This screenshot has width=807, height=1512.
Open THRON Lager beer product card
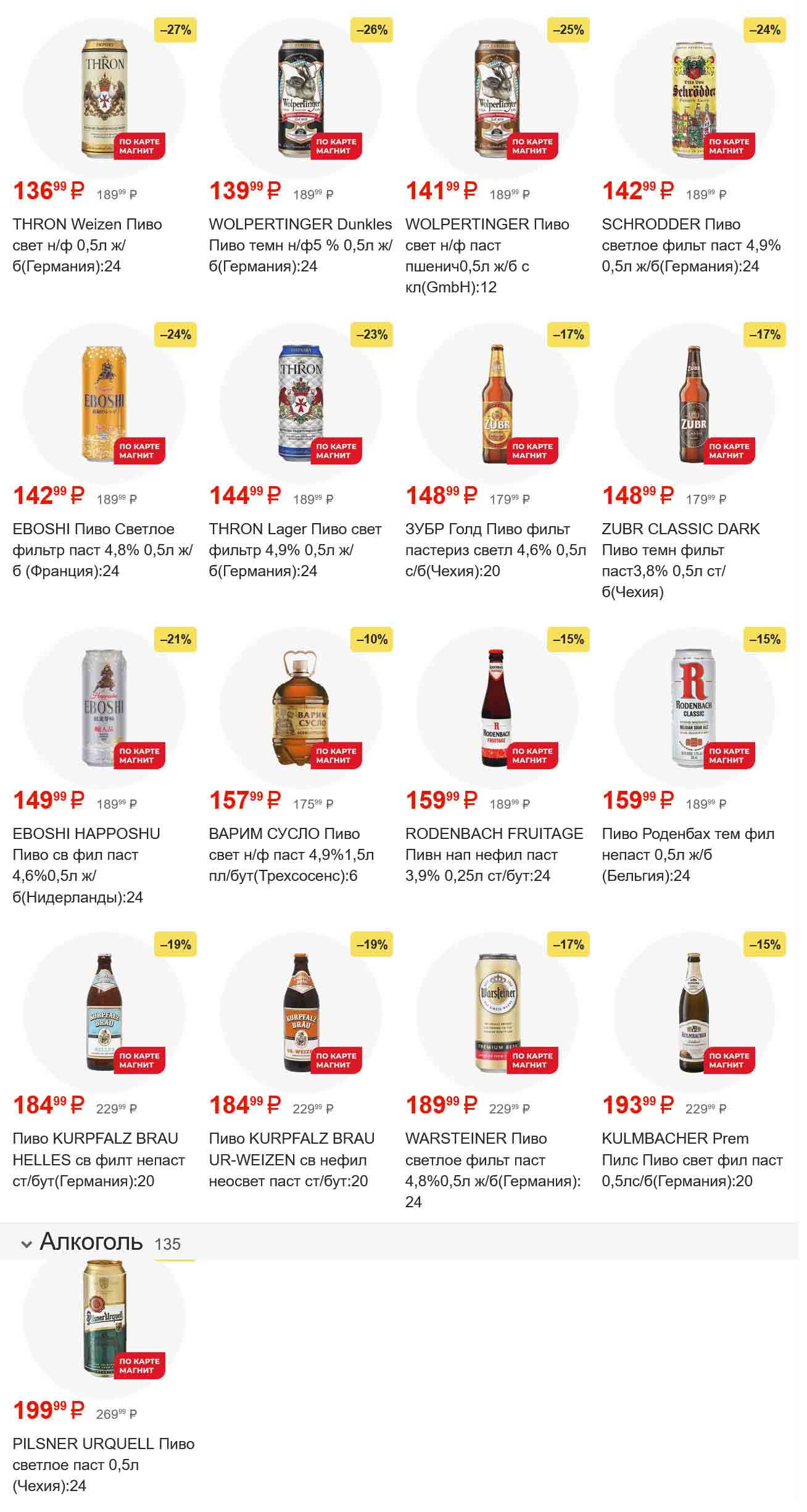pos(300,403)
